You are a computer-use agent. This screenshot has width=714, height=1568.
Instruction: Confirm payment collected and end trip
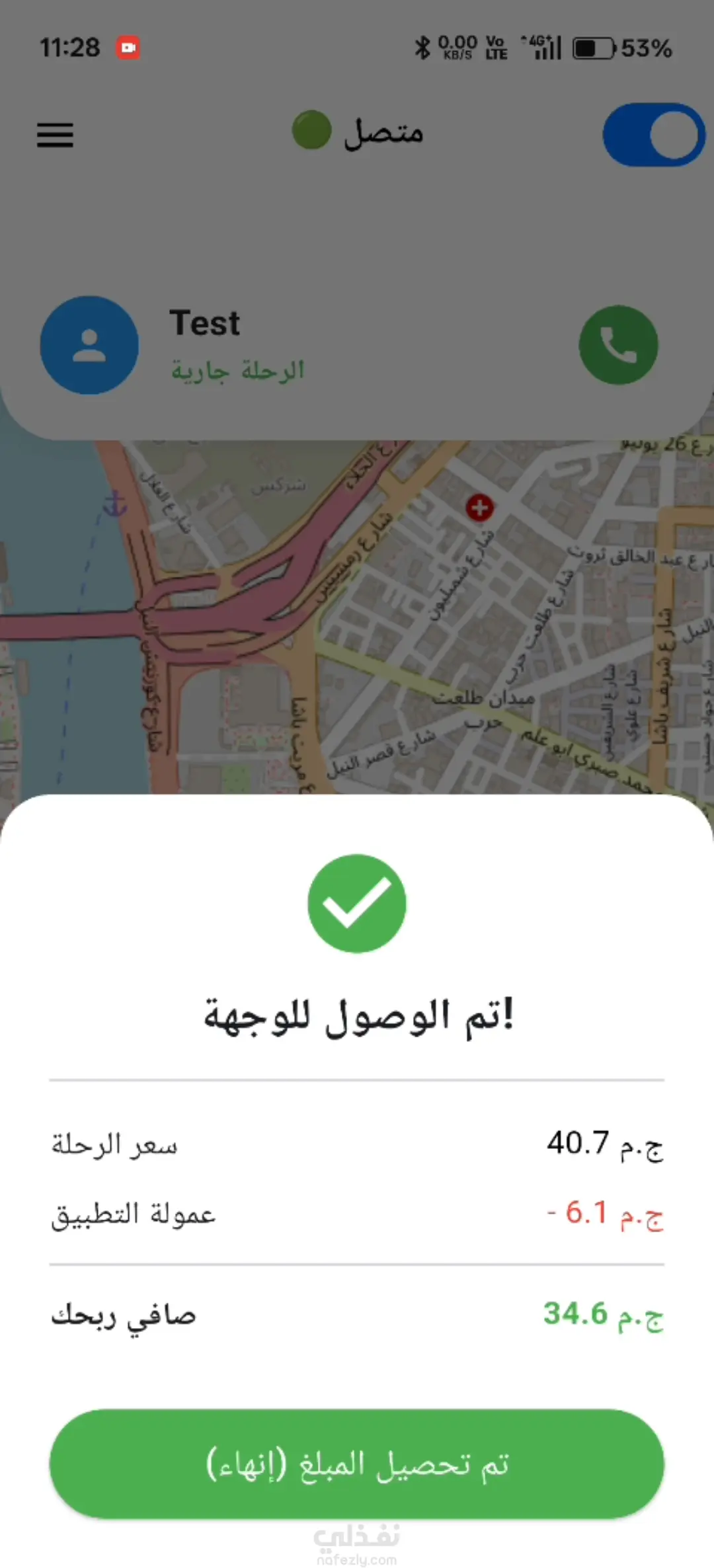pos(356,1464)
